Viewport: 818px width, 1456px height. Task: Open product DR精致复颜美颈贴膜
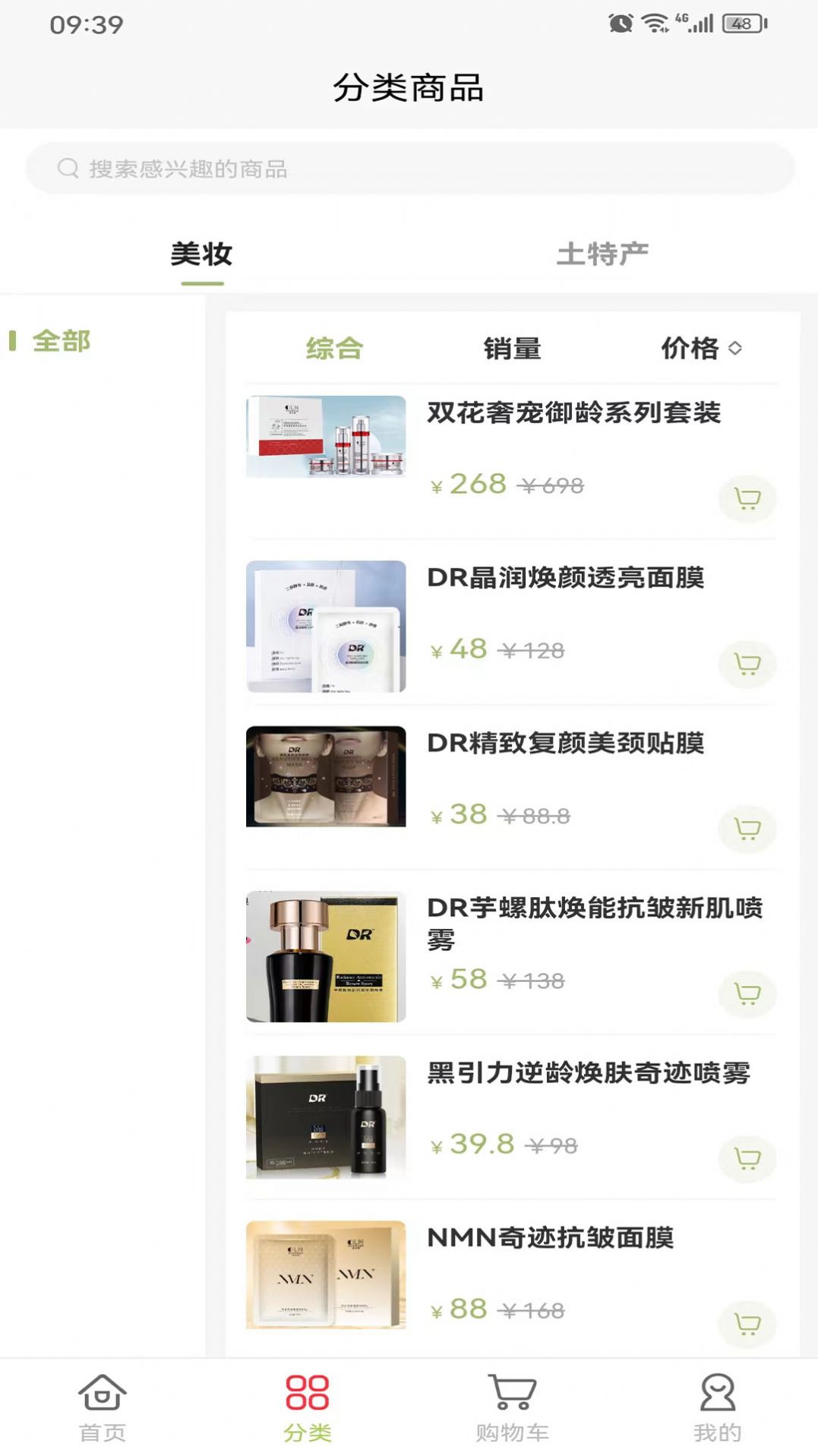[x=567, y=746]
